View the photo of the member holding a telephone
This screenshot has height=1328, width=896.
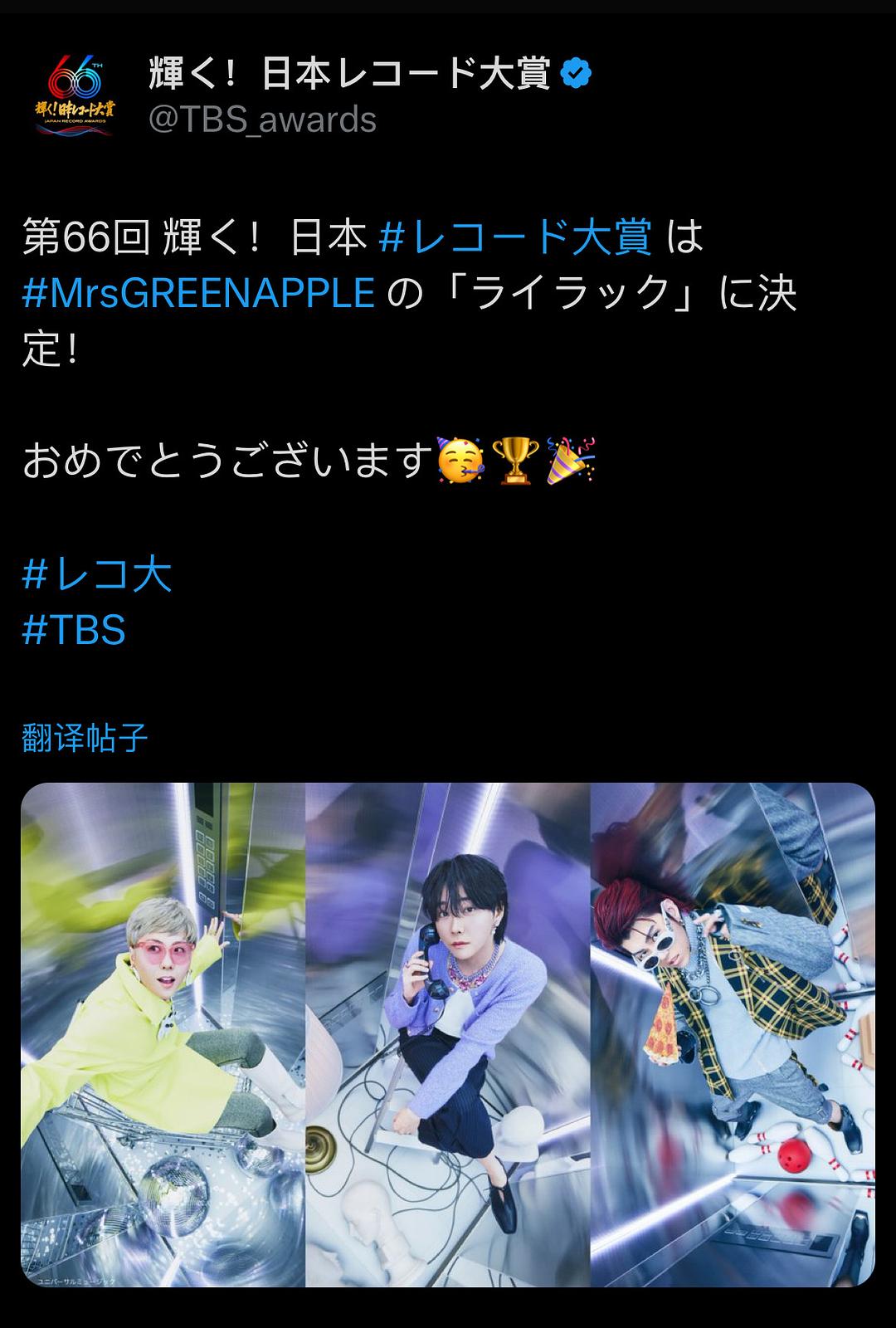click(x=448, y=1033)
